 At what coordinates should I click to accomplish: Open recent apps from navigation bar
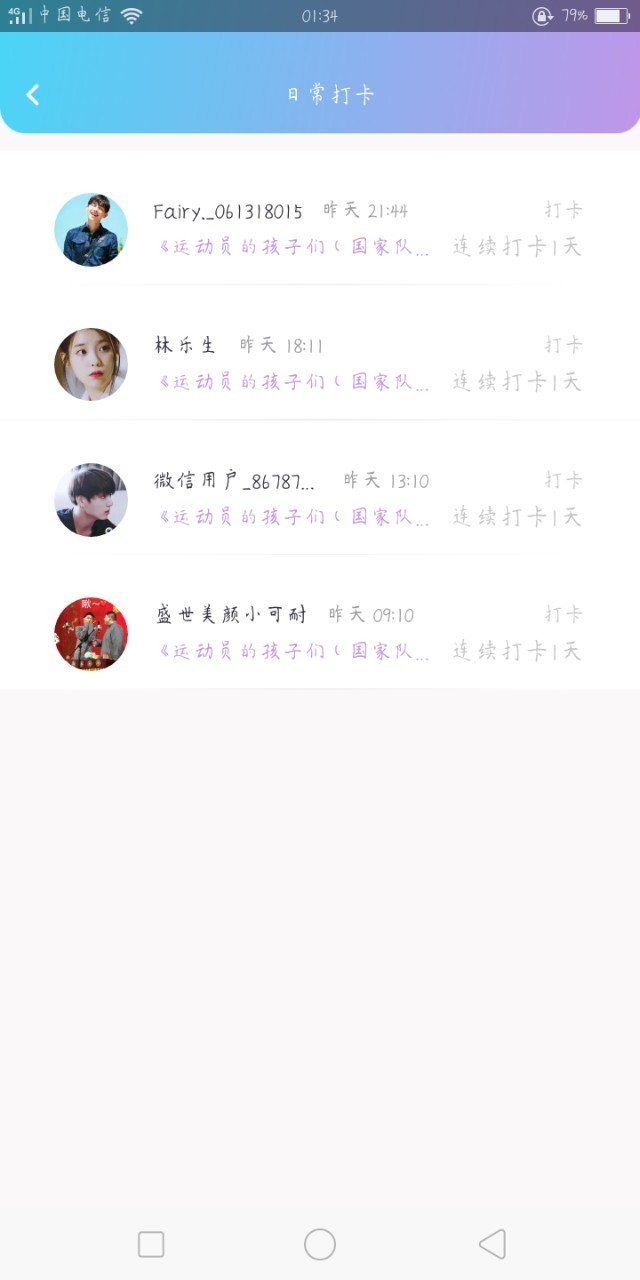pos(151,1244)
